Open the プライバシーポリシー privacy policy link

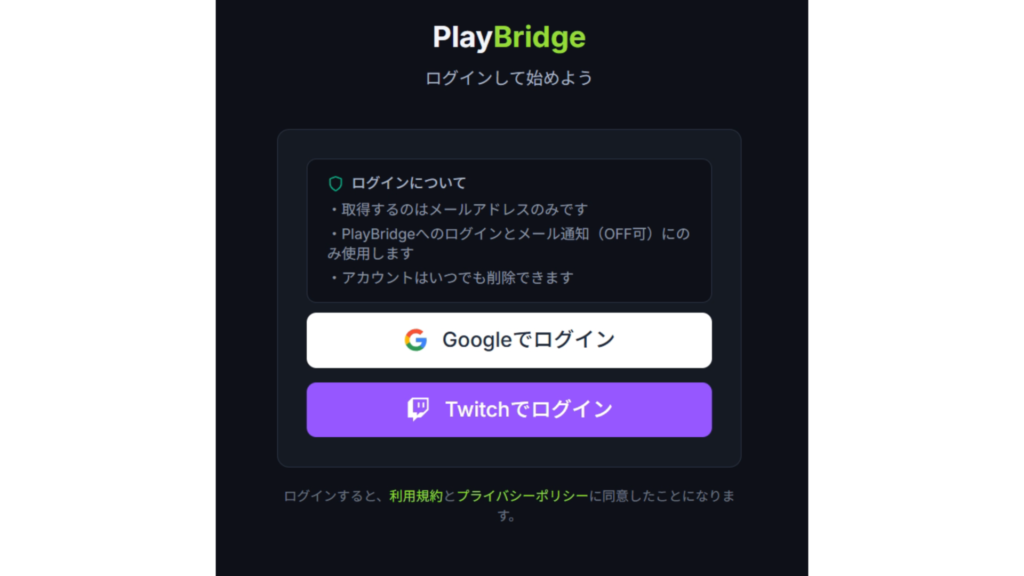point(522,496)
